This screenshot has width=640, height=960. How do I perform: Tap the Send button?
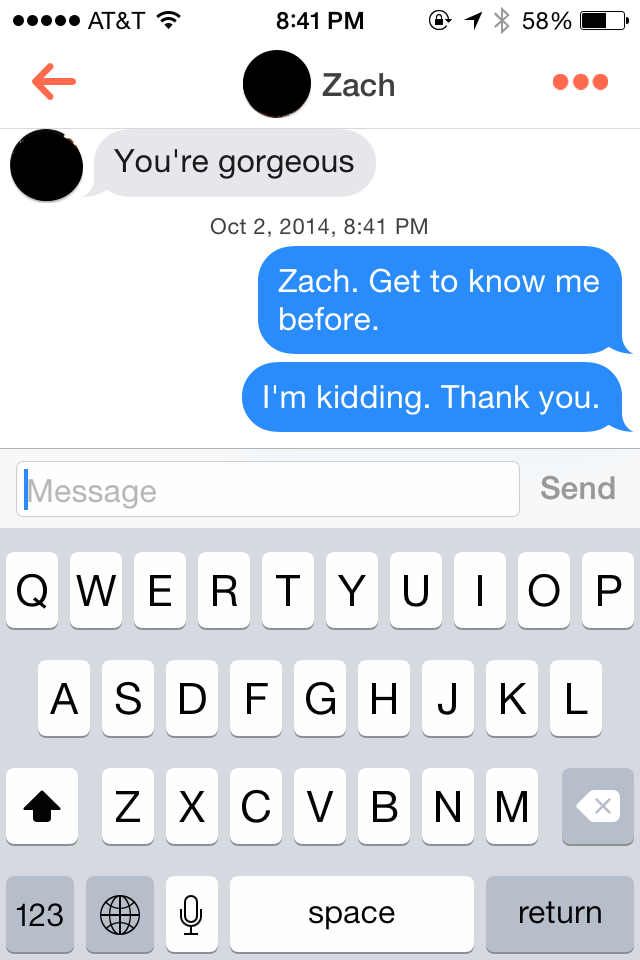tap(577, 488)
